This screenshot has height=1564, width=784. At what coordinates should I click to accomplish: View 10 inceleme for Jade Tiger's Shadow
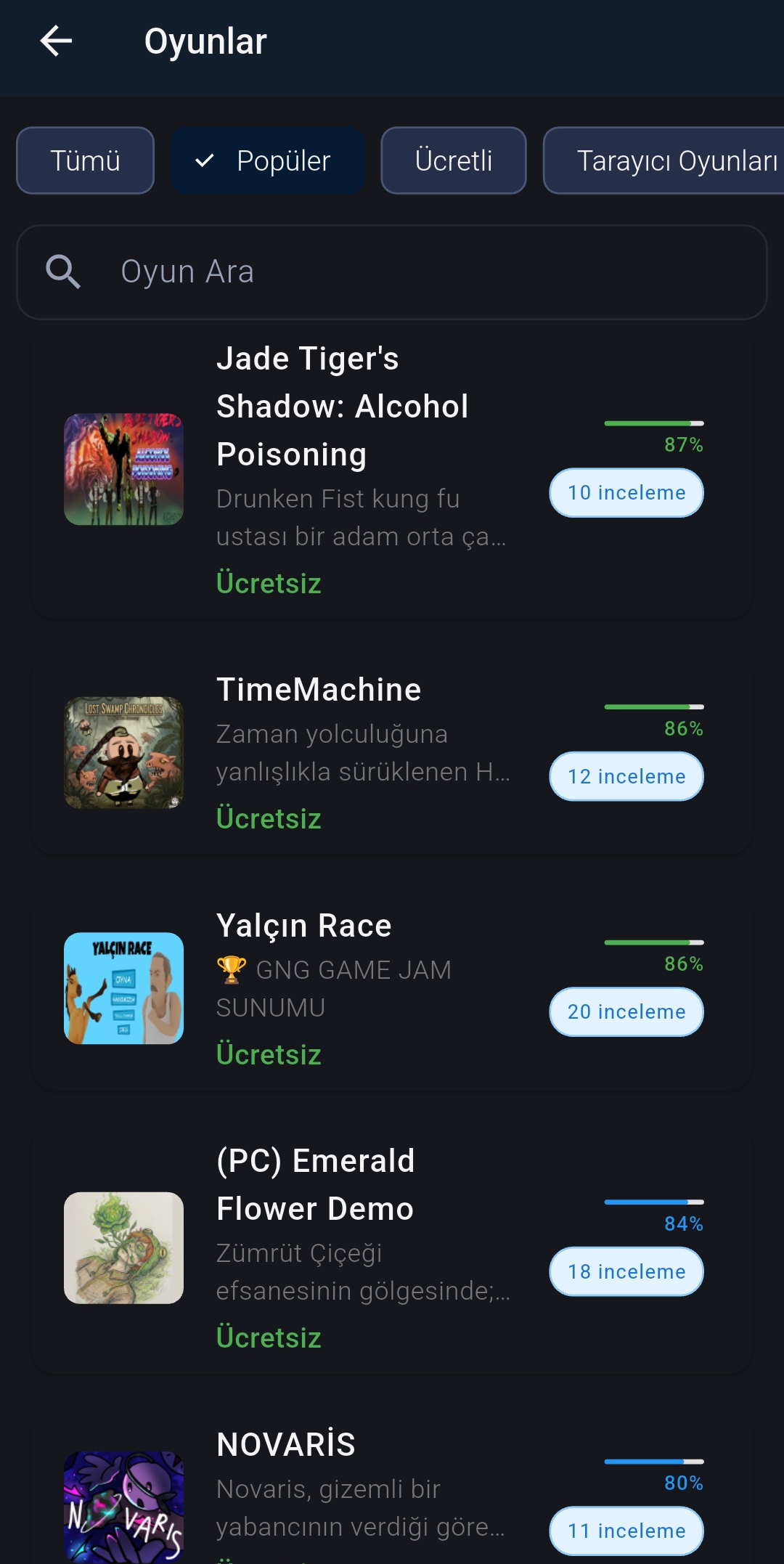click(626, 493)
